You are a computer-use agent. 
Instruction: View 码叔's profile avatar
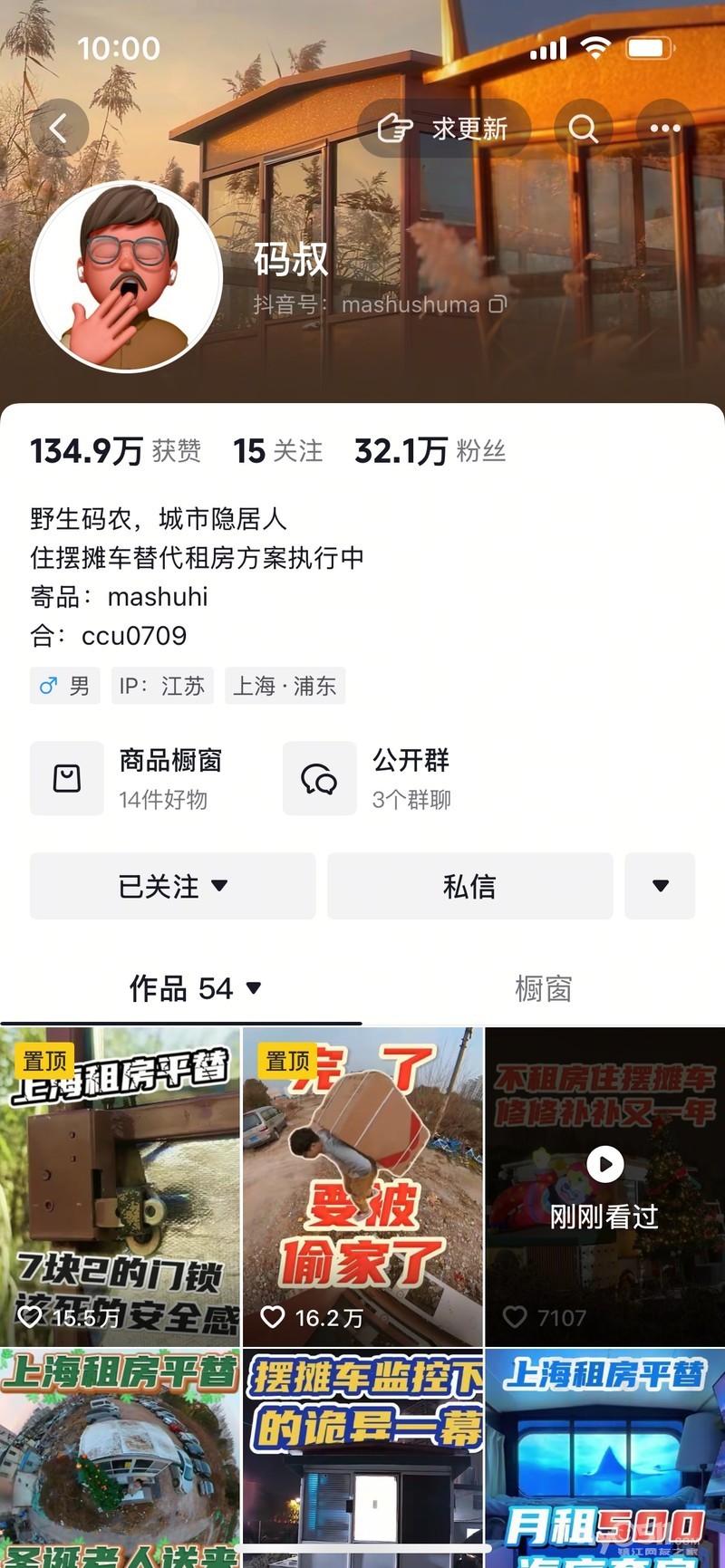click(126, 276)
